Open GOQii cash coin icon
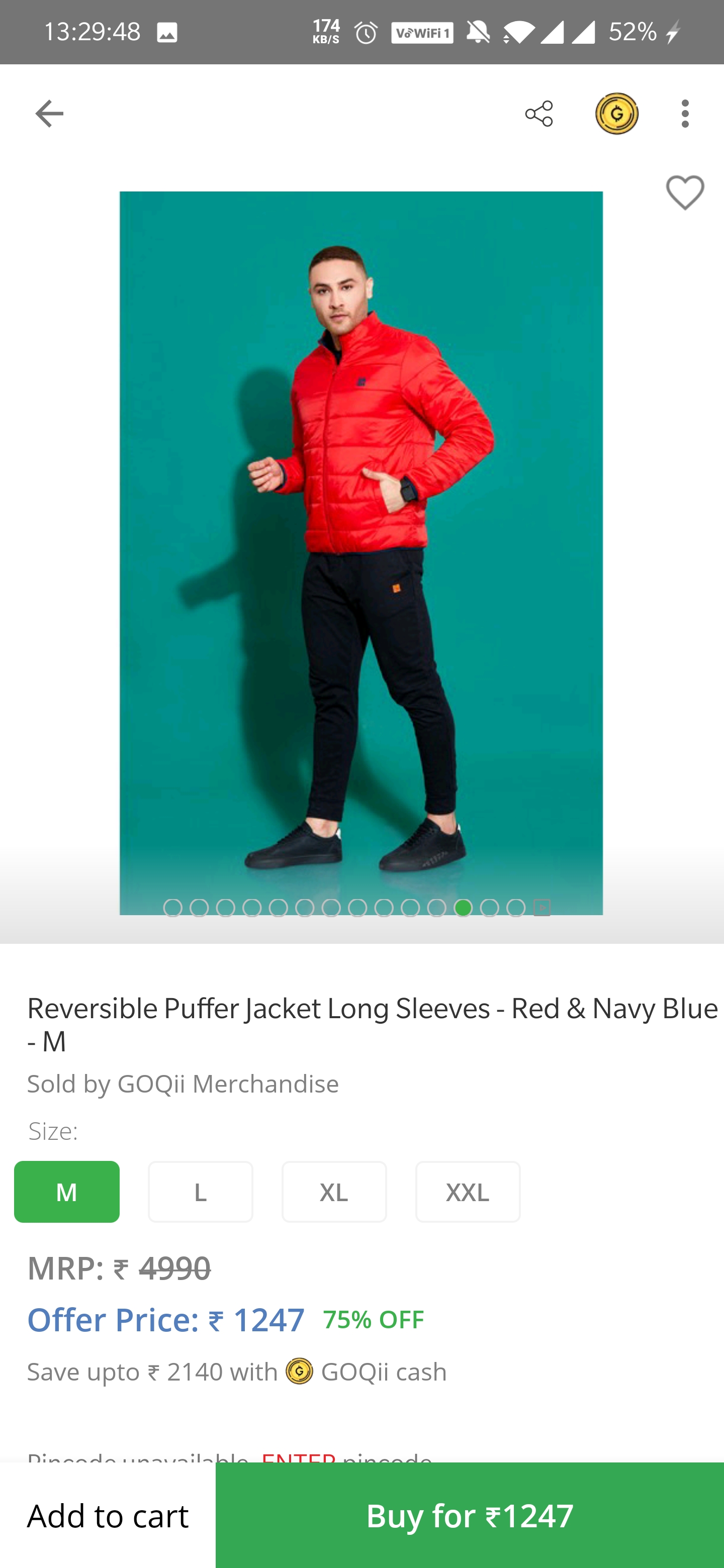This screenshot has height=1568, width=724. coord(616,114)
